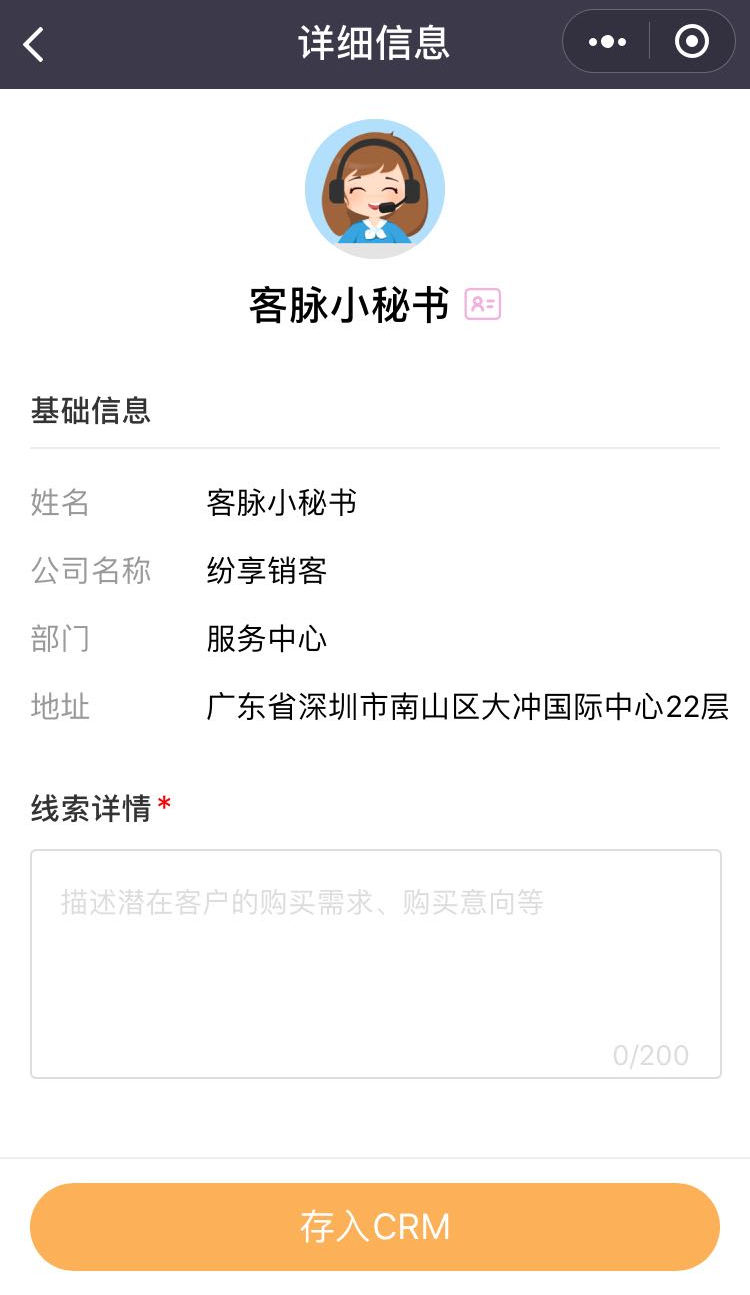View the 客脉小秘书 profile avatar

point(375,189)
